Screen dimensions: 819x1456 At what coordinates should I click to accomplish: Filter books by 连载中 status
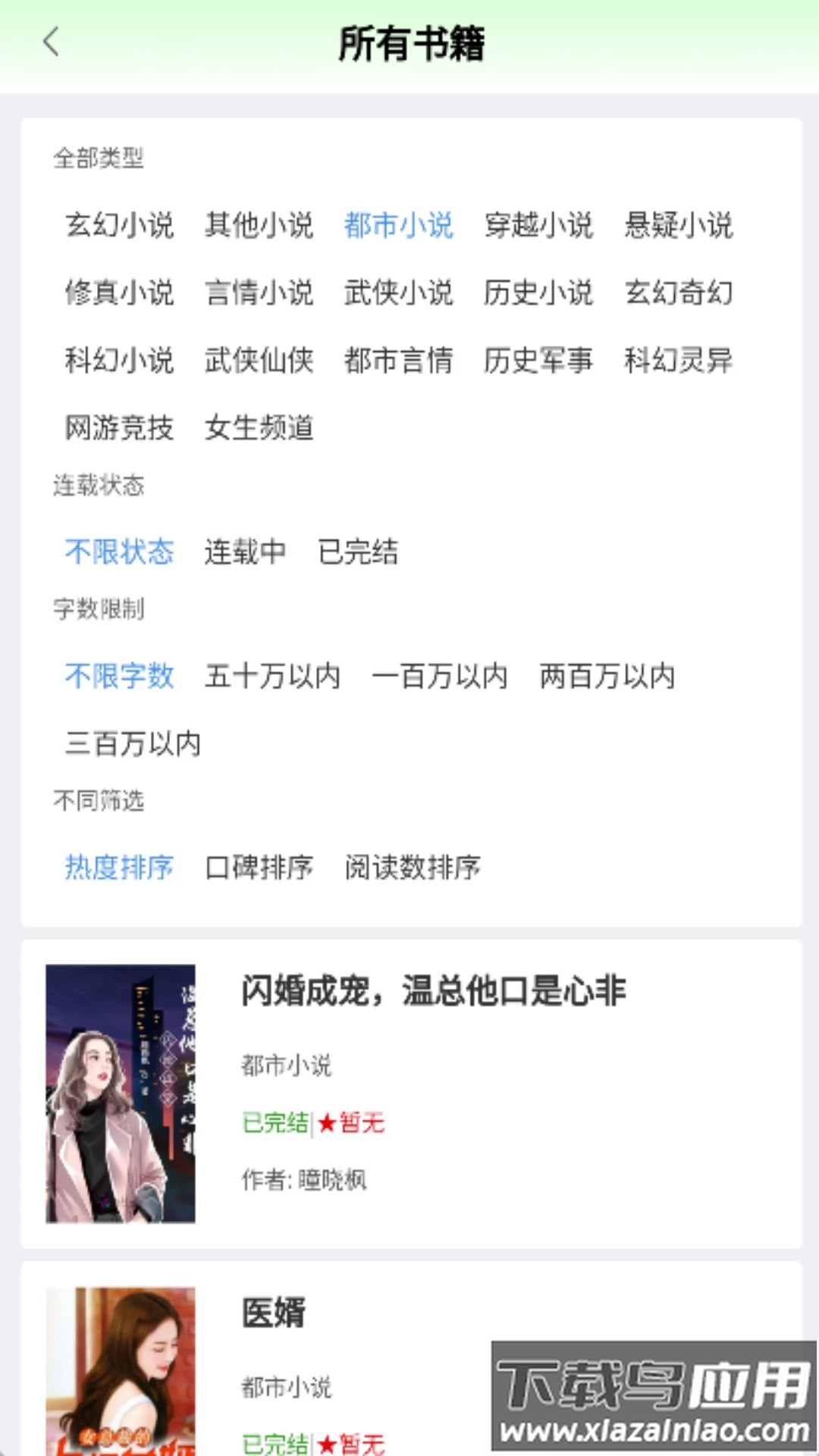click(246, 552)
